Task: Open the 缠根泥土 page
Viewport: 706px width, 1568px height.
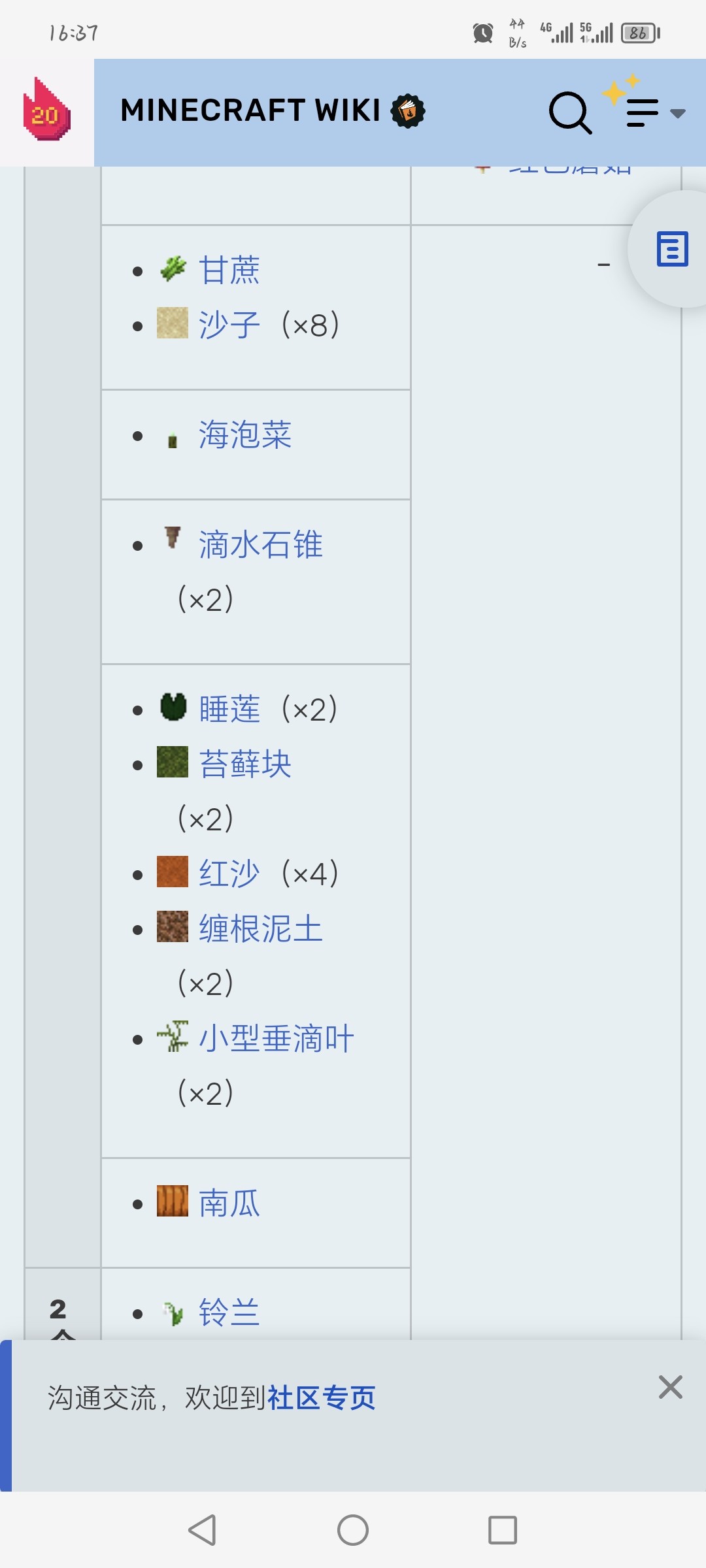Action: (260, 928)
